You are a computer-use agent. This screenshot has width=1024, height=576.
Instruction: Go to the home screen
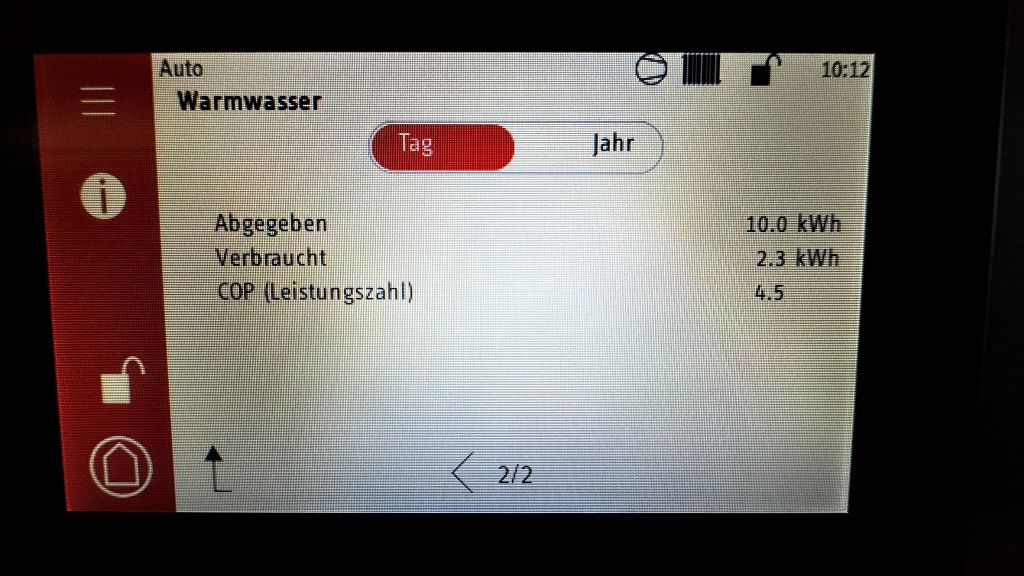(x=121, y=466)
